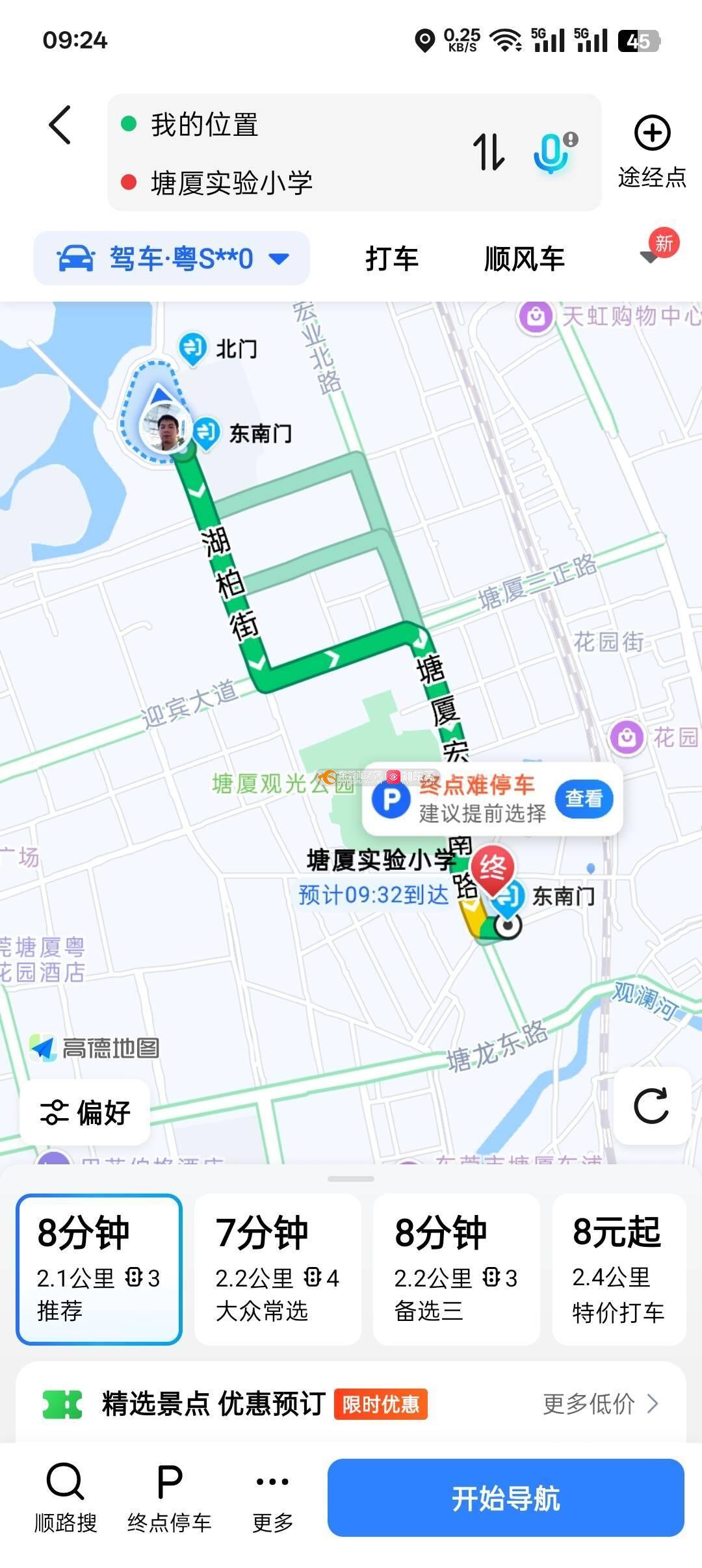Switch to the 打车 tab
The width and height of the screenshot is (702, 1568).
391,259
